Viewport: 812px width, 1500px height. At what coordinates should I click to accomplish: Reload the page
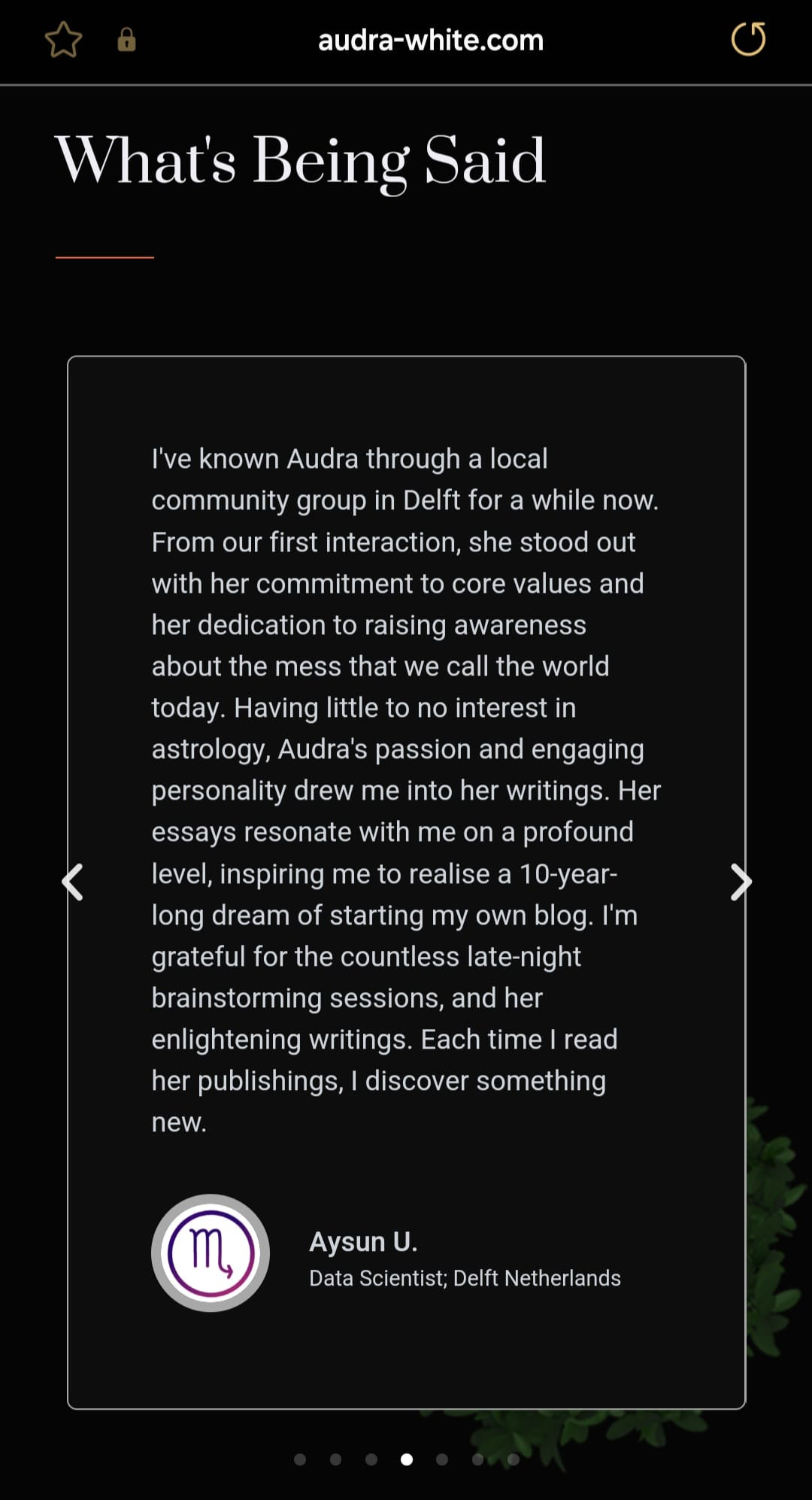pyautogui.click(x=748, y=39)
